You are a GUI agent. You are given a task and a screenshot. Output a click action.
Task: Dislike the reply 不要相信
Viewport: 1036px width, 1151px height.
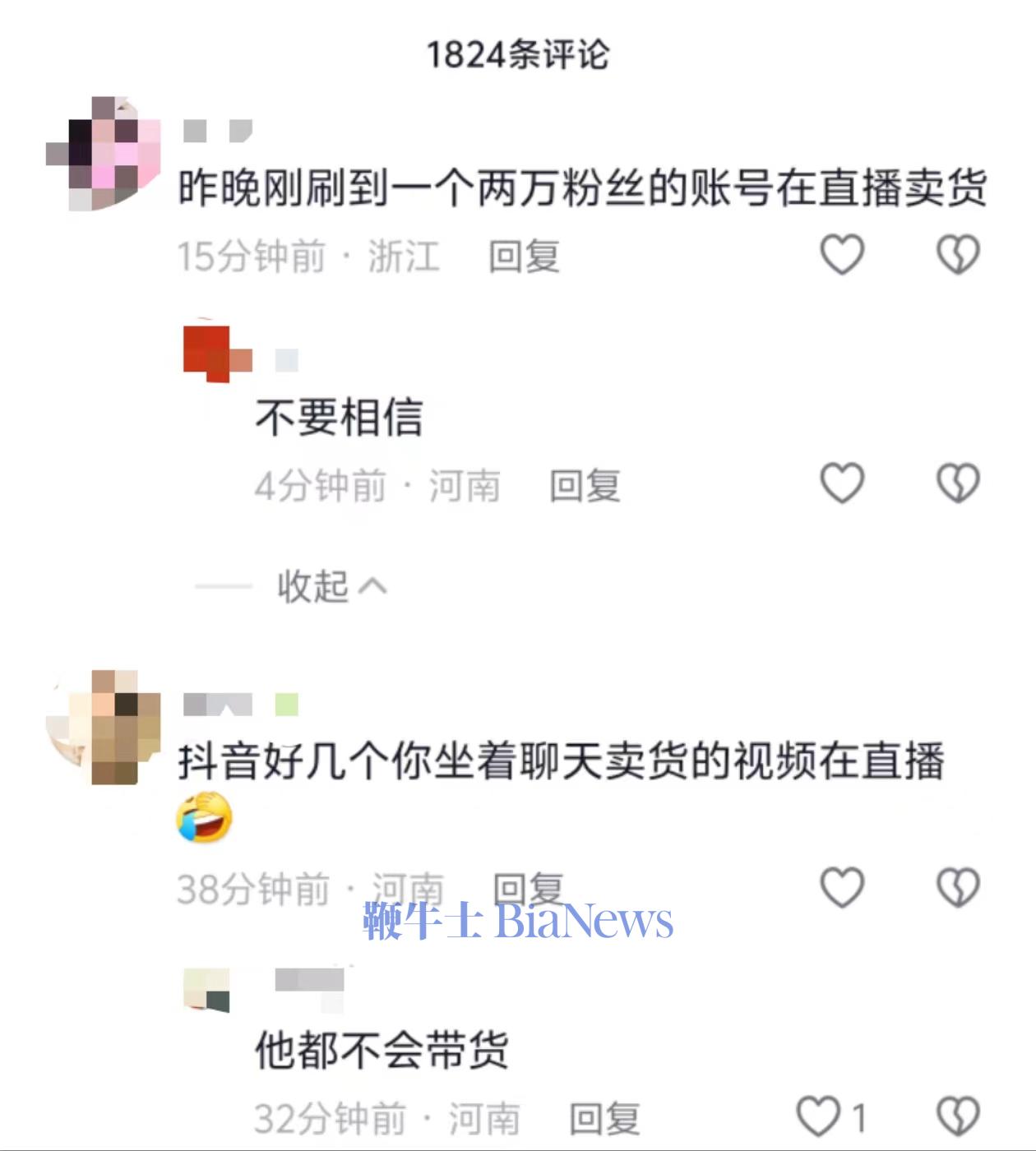pyautogui.click(x=958, y=483)
